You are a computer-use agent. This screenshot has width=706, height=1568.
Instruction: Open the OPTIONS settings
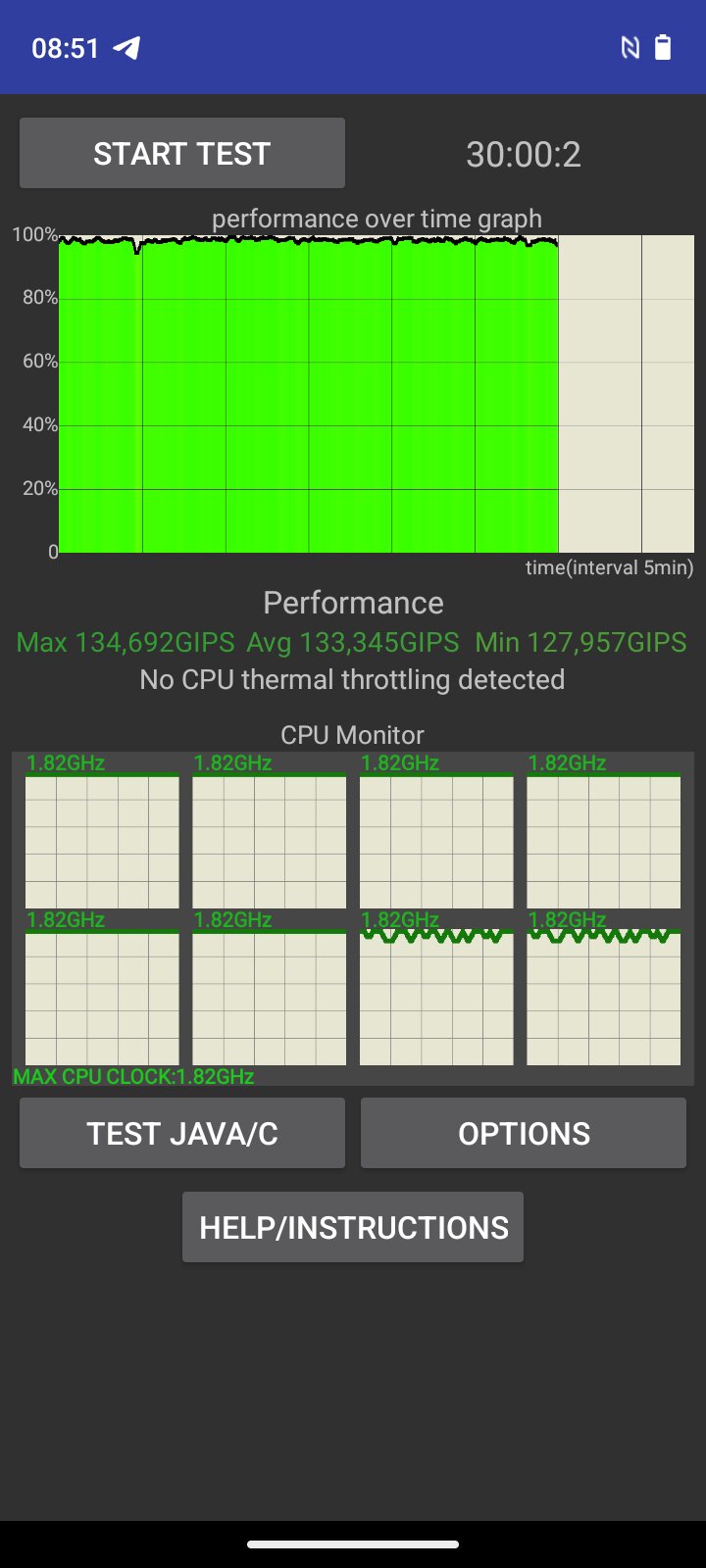(524, 1133)
